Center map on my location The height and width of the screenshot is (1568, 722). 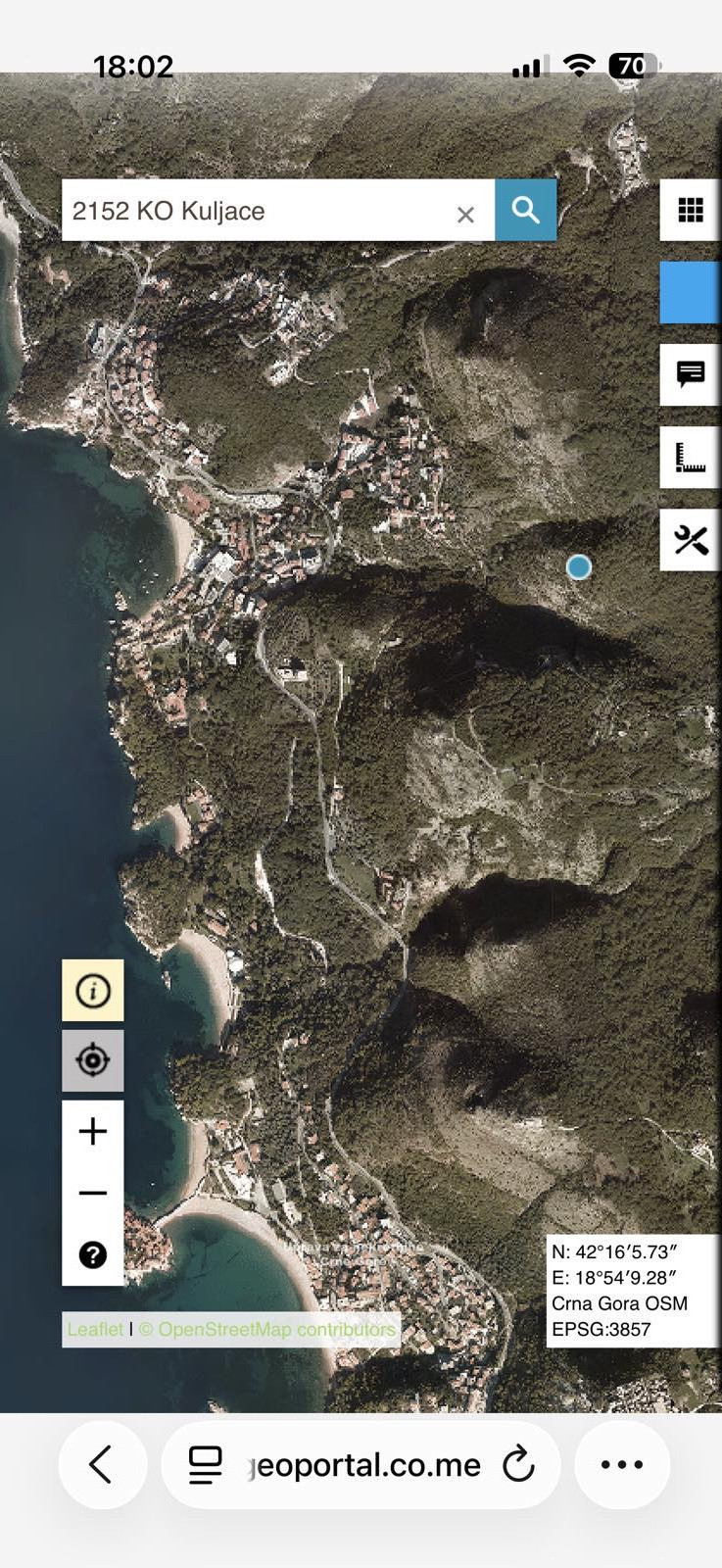click(93, 1060)
